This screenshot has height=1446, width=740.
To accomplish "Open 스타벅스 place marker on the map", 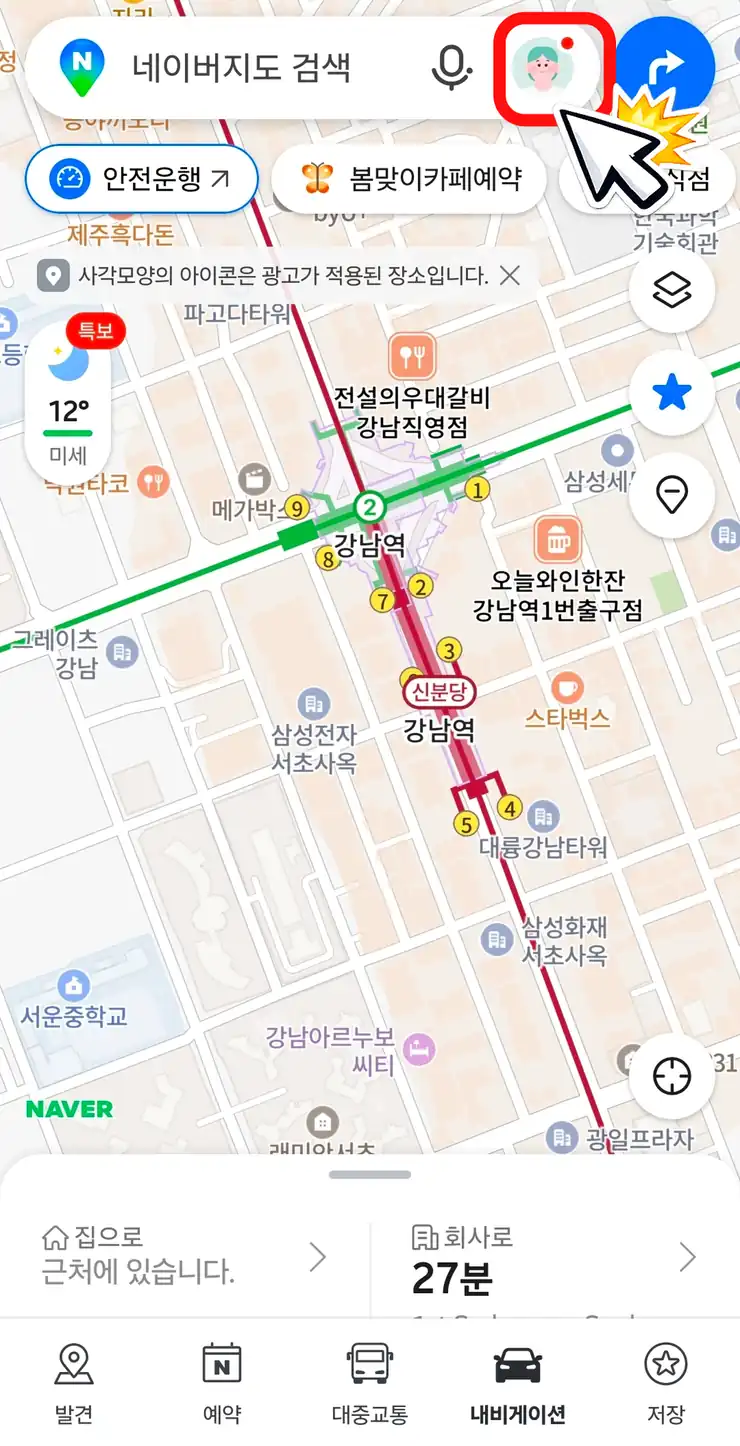I will [x=567, y=701].
